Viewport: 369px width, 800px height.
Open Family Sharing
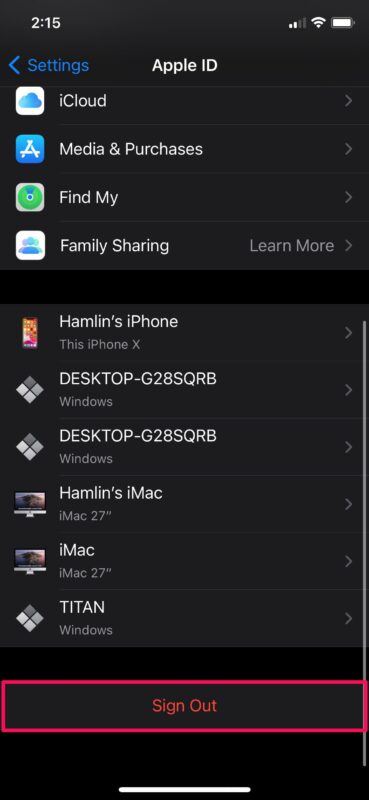click(184, 245)
